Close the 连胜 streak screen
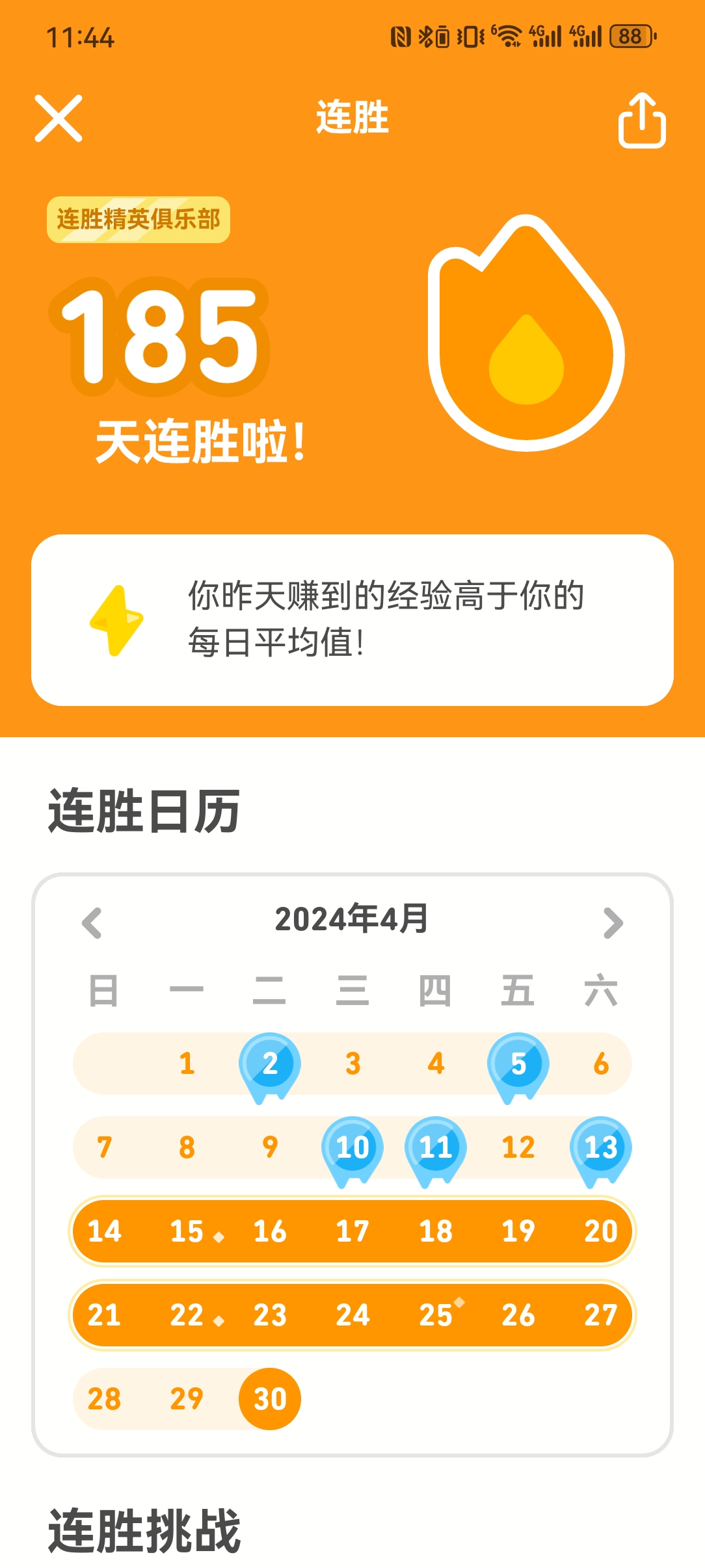 [59, 118]
